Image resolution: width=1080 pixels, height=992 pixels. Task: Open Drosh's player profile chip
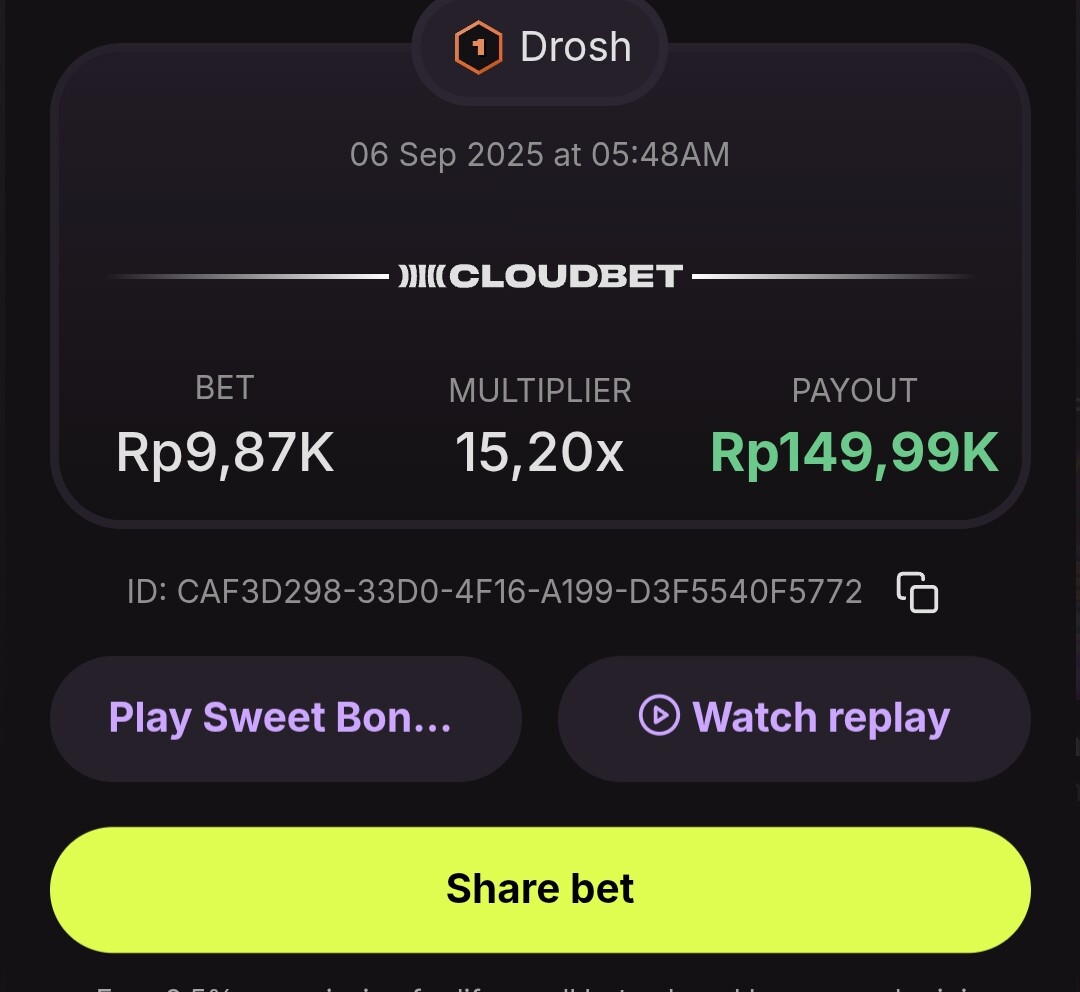point(541,47)
